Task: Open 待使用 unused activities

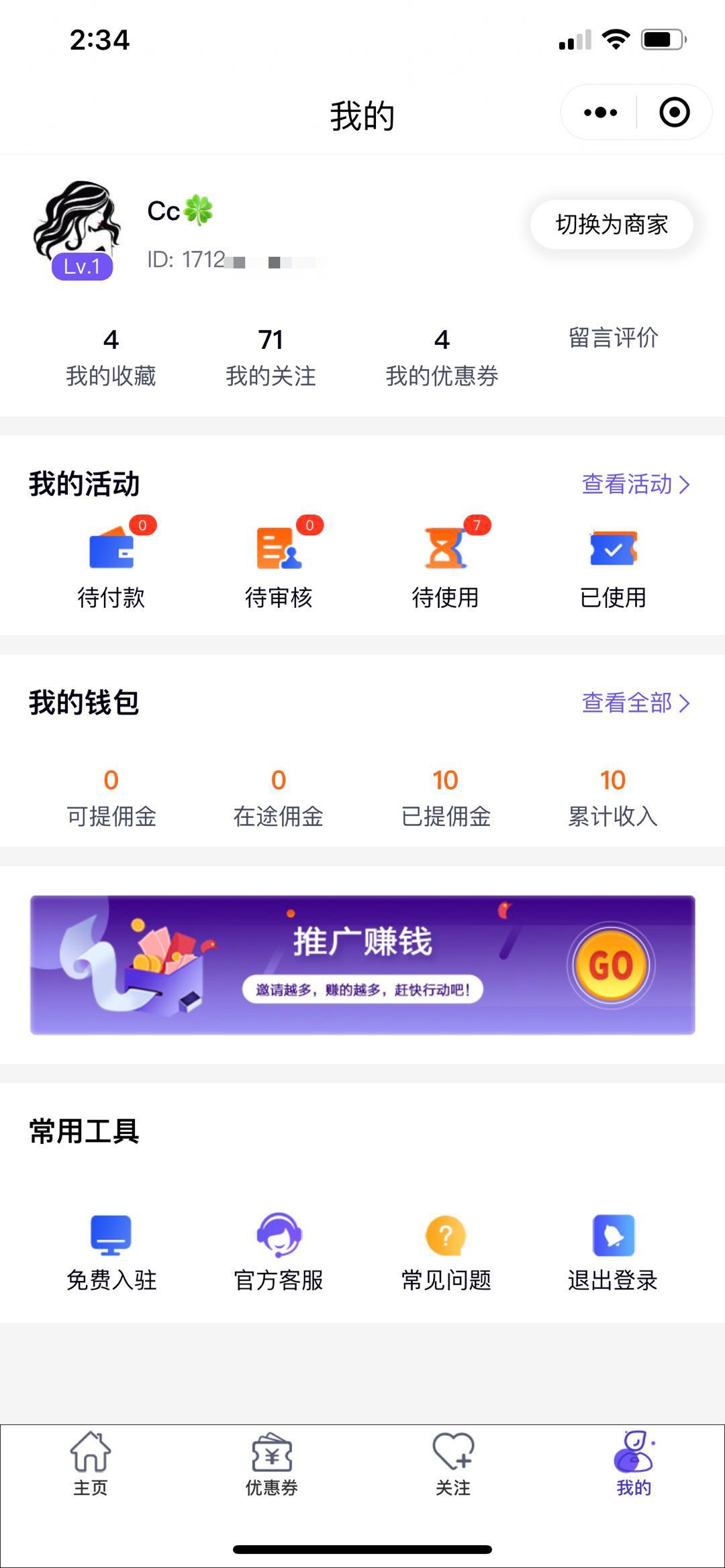Action: click(445, 565)
